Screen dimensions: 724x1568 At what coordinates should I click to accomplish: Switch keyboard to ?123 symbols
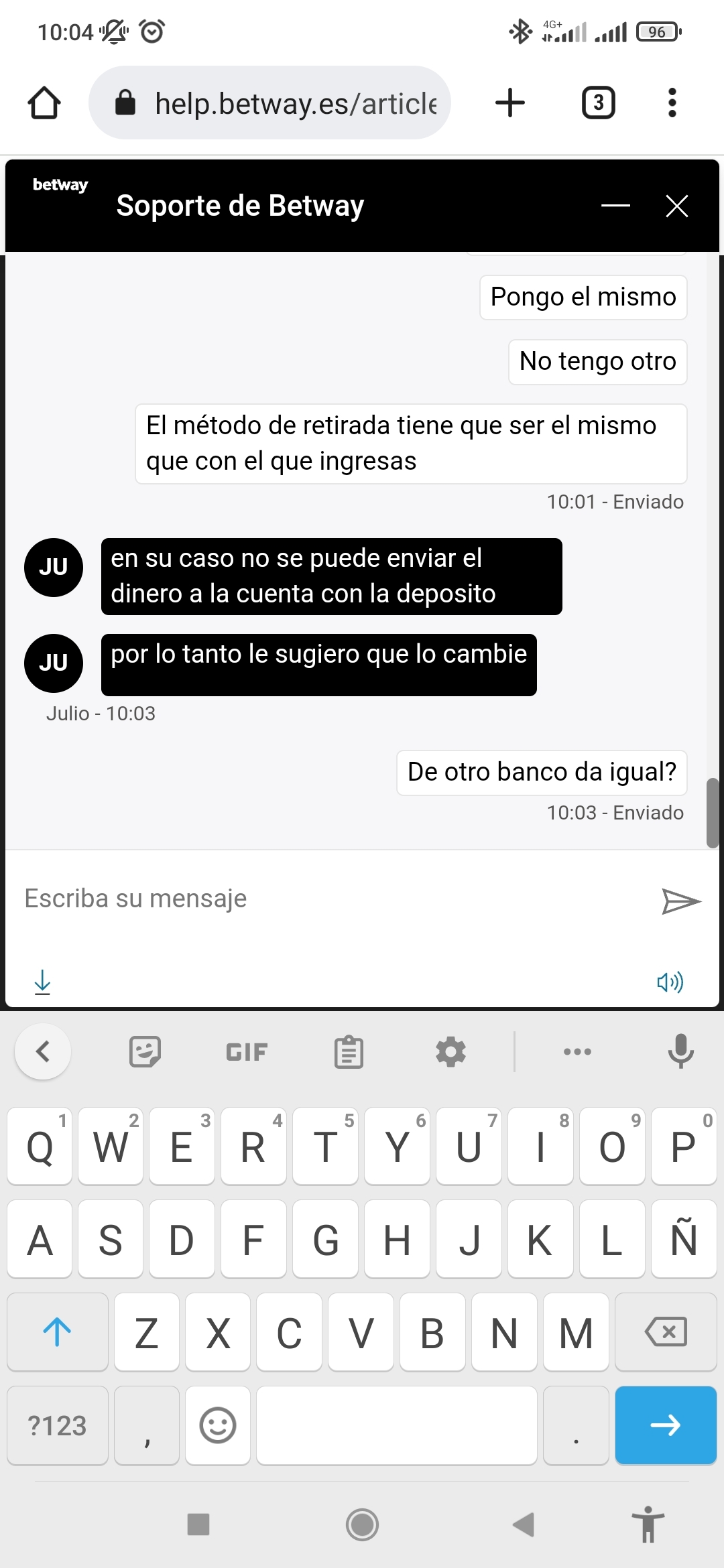pyautogui.click(x=58, y=1425)
